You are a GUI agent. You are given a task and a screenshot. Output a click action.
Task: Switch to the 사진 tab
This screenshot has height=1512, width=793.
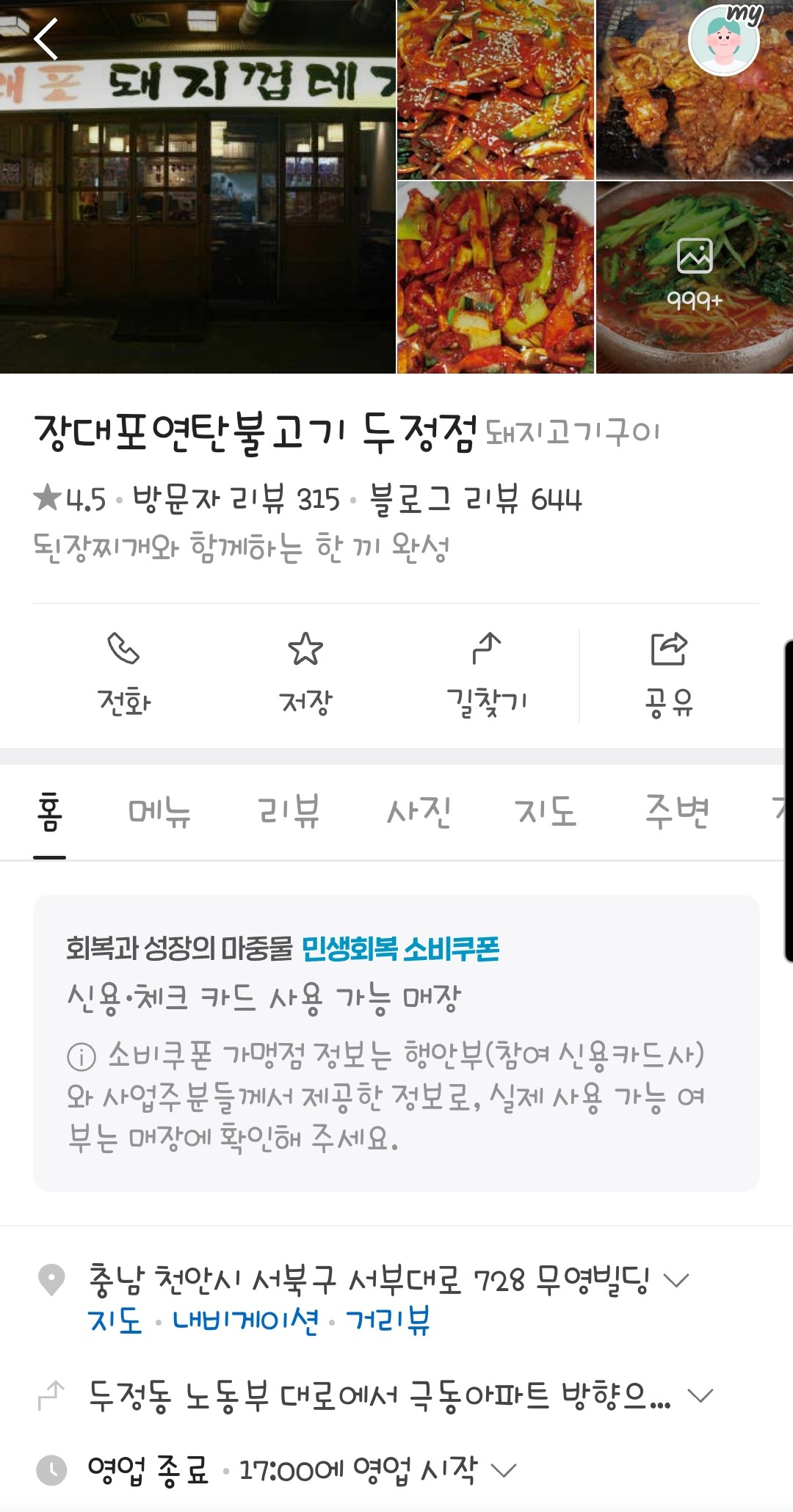point(418,812)
